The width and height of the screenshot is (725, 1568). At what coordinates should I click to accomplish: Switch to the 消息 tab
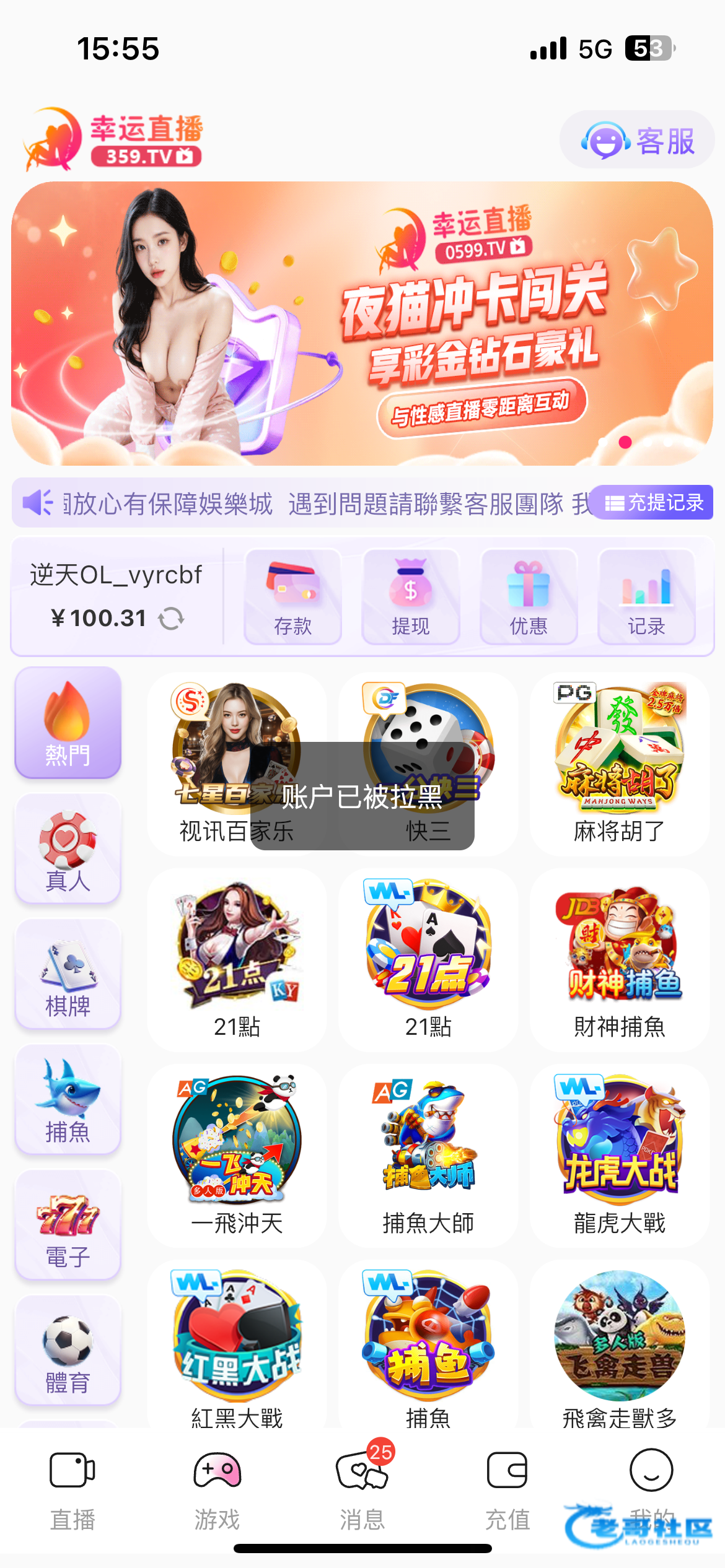click(362, 1491)
